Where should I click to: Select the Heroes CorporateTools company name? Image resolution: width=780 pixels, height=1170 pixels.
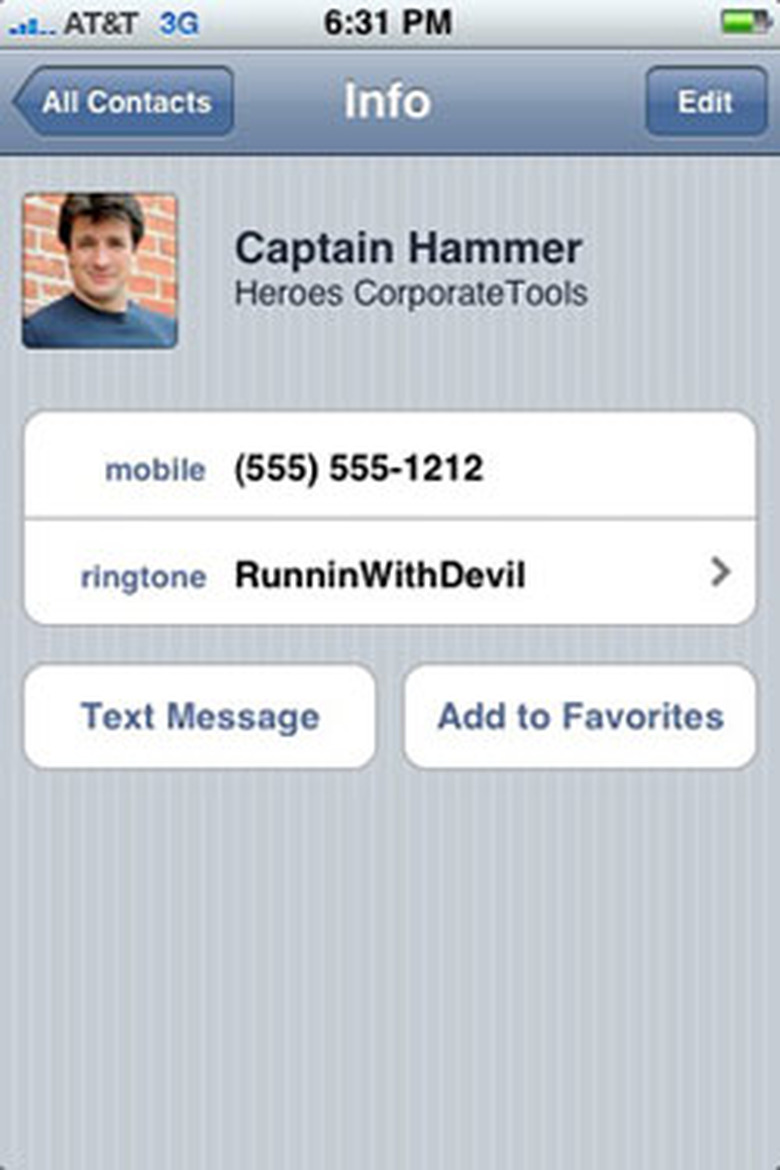[409, 295]
